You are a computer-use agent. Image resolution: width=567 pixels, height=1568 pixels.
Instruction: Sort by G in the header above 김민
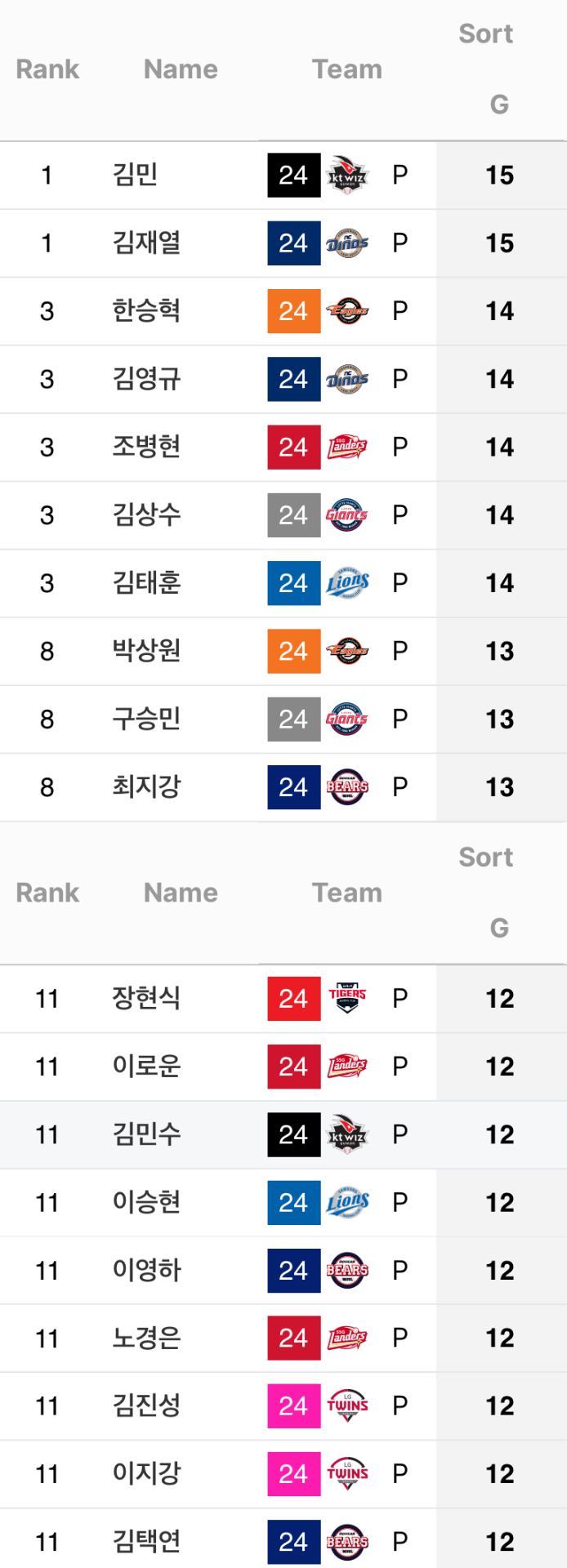click(x=498, y=105)
